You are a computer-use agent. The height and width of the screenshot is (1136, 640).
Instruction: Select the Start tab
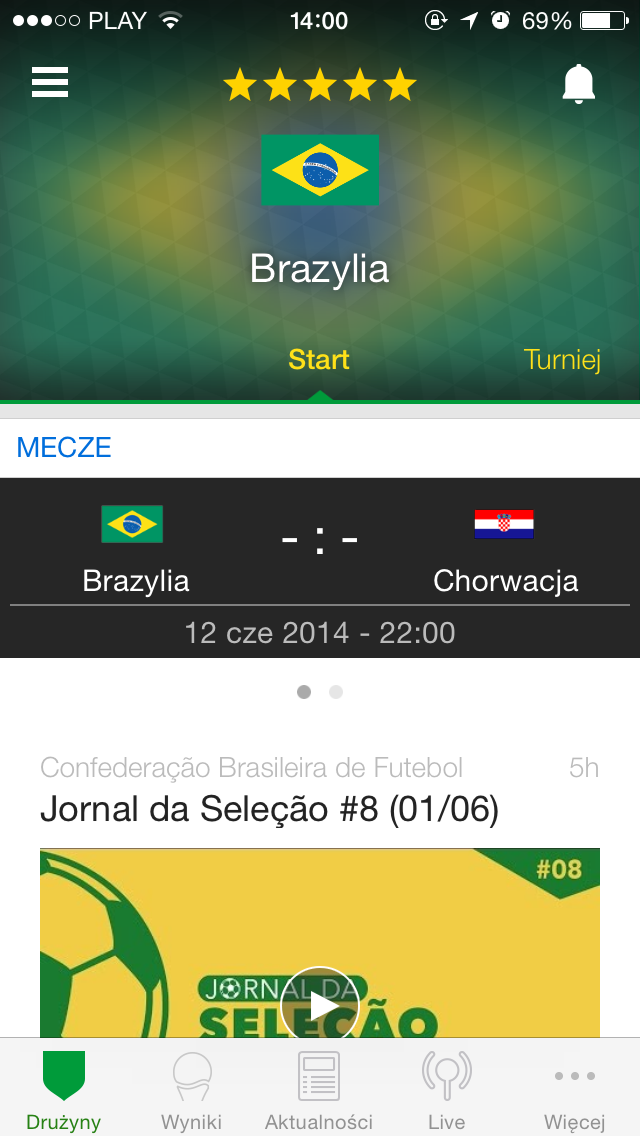click(x=319, y=360)
